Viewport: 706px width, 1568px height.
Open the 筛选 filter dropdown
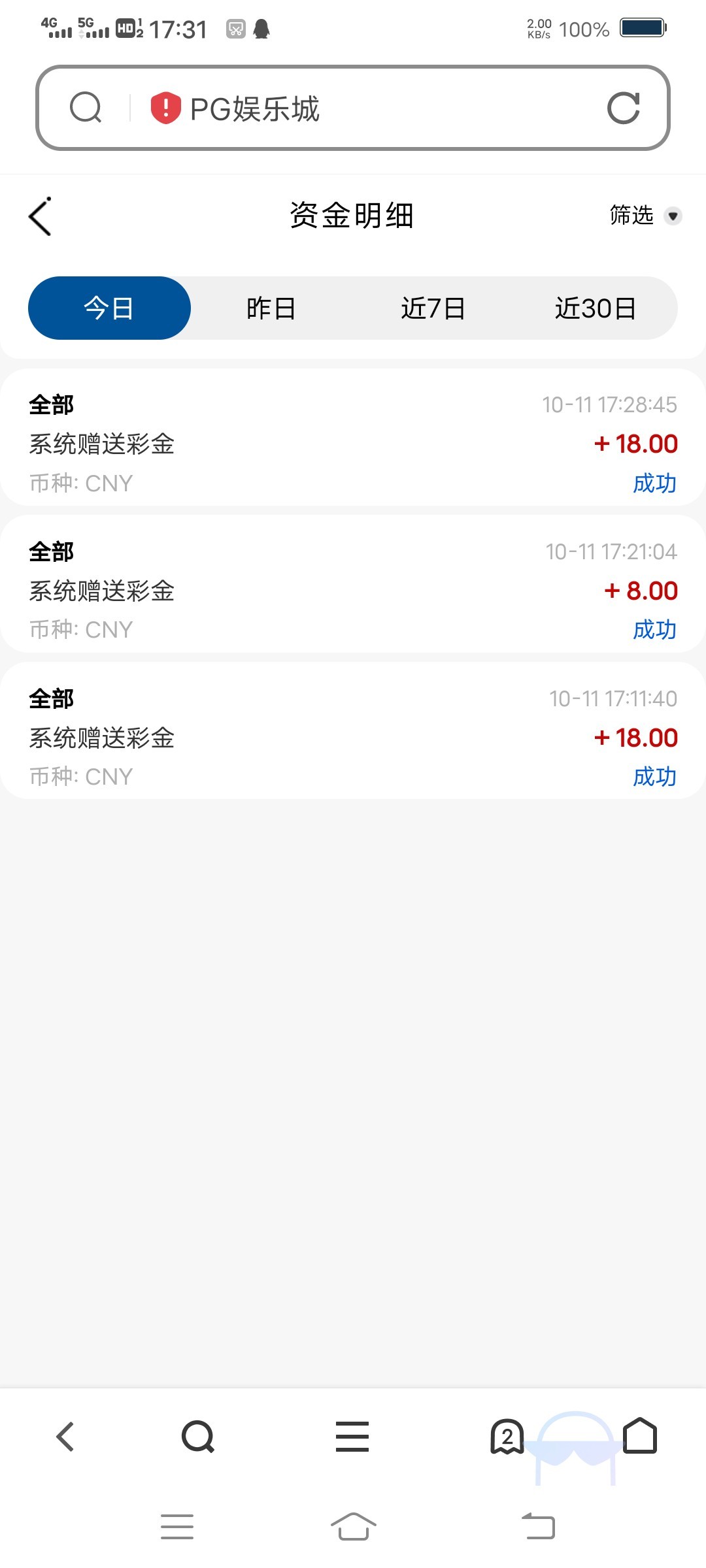click(645, 216)
